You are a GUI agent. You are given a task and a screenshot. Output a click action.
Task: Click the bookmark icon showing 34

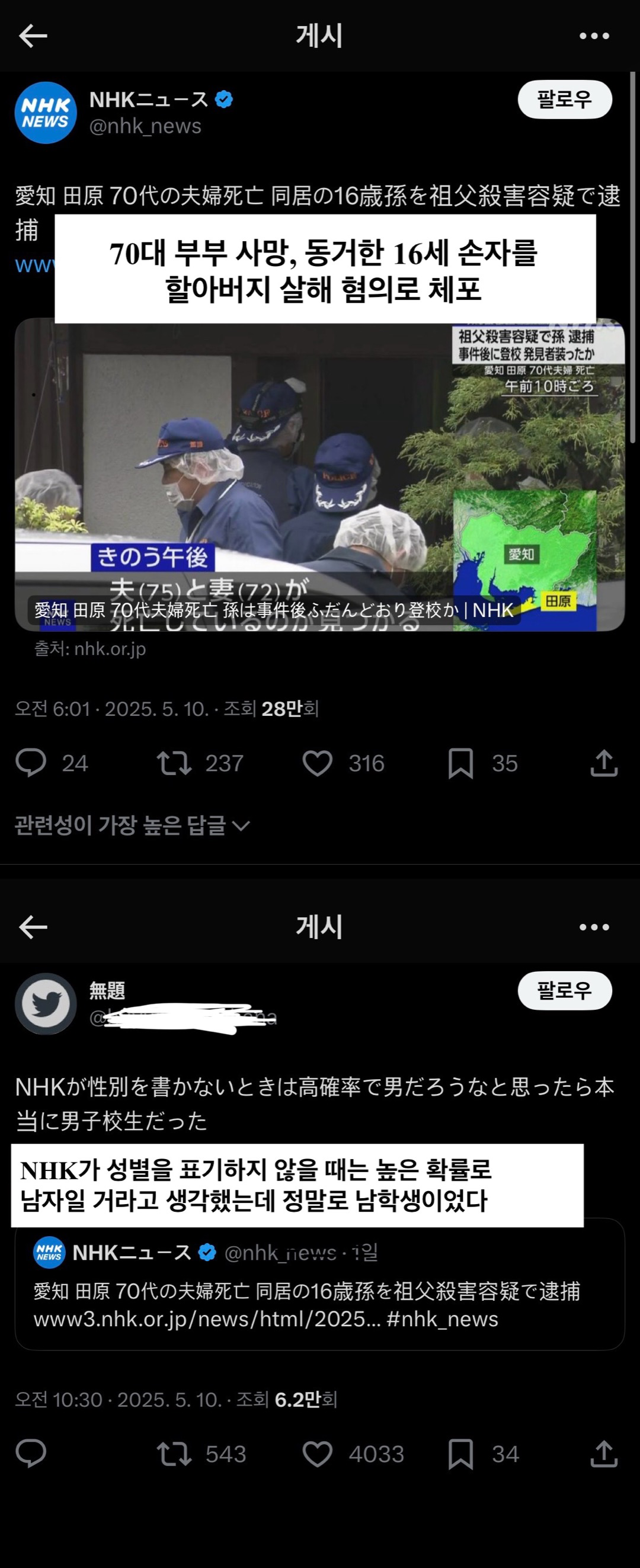[461, 1454]
